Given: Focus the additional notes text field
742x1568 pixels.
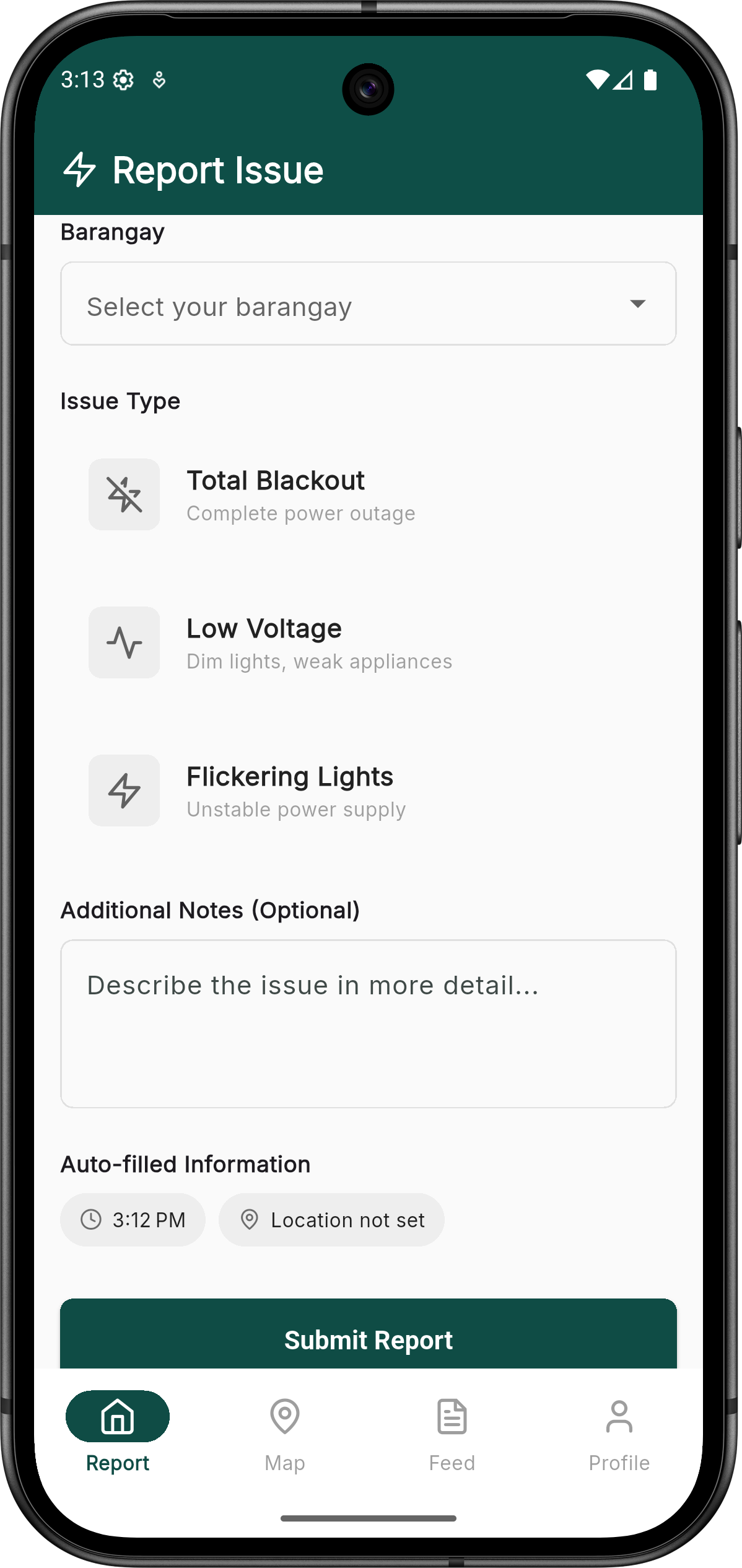Looking at the screenshot, I should [368, 1023].
